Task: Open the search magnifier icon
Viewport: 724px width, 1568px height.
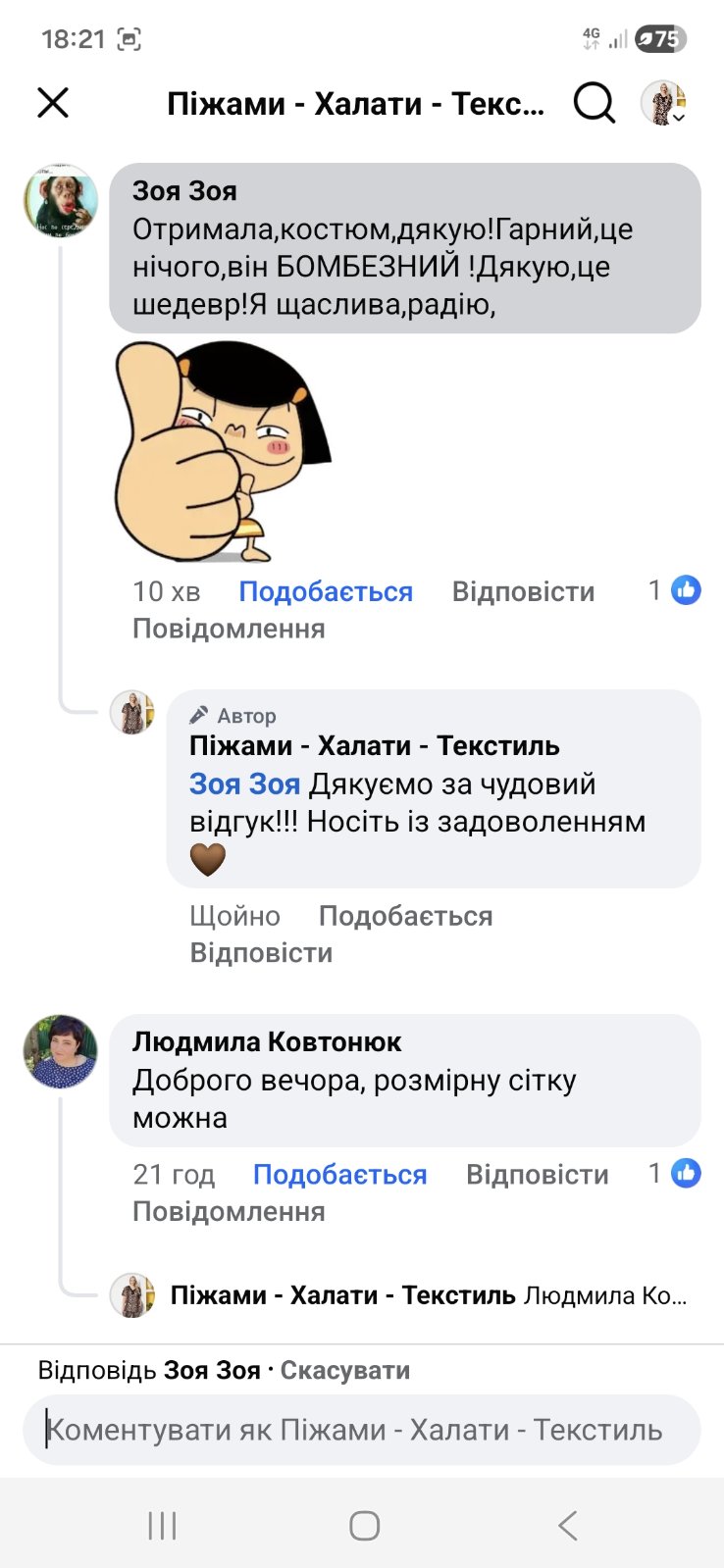Action: tap(594, 102)
